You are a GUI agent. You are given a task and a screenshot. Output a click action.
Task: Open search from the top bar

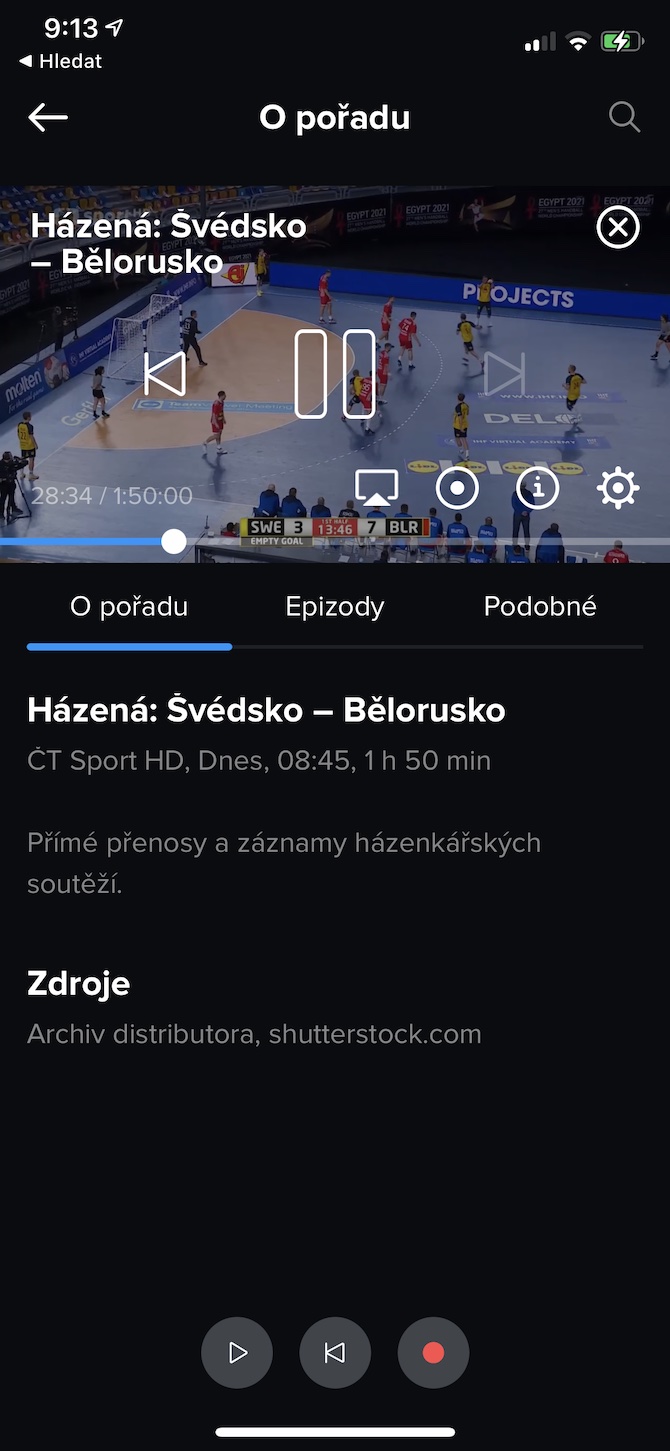[x=624, y=118]
